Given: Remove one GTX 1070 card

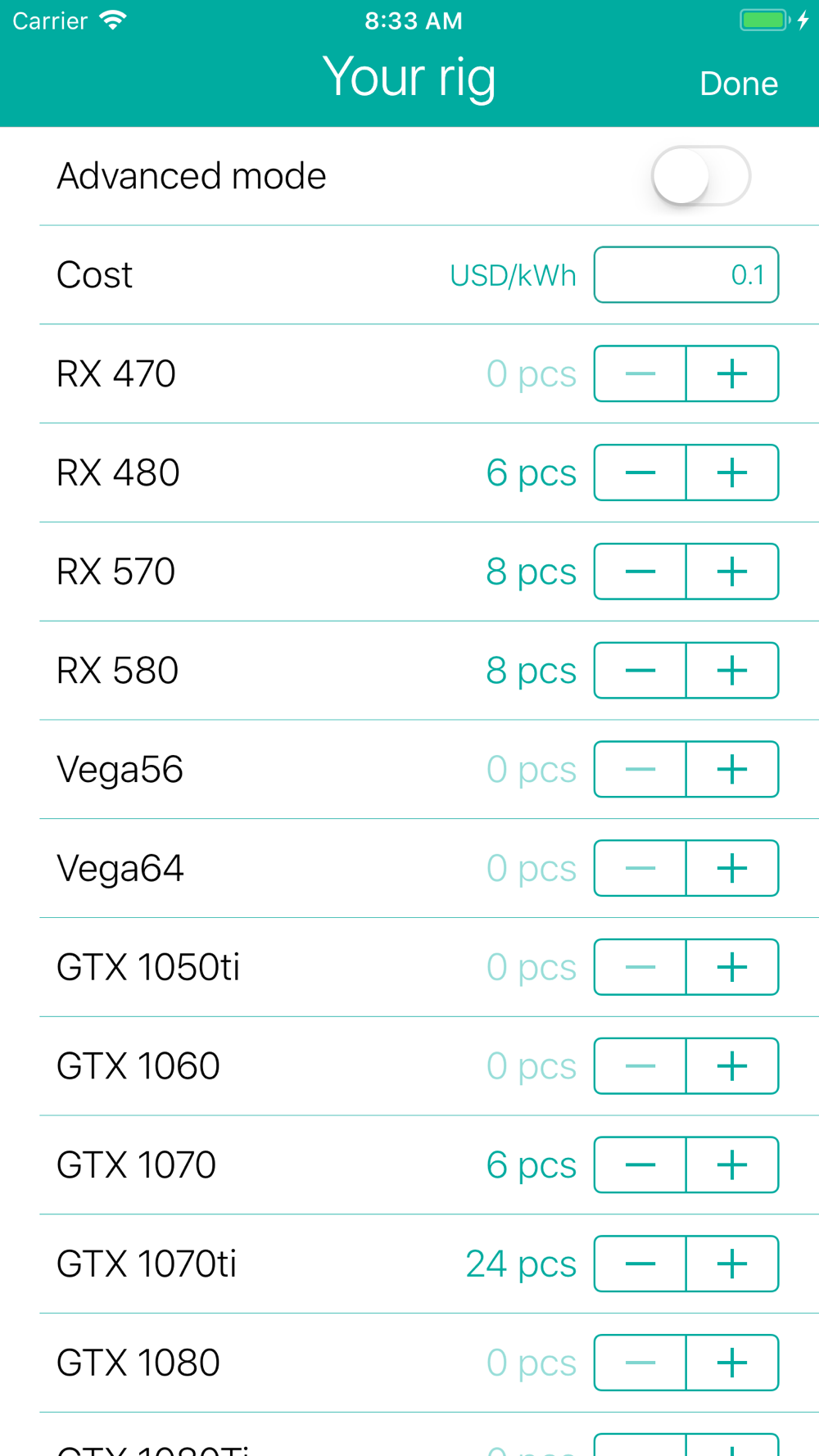Looking at the screenshot, I should (640, 1164).
